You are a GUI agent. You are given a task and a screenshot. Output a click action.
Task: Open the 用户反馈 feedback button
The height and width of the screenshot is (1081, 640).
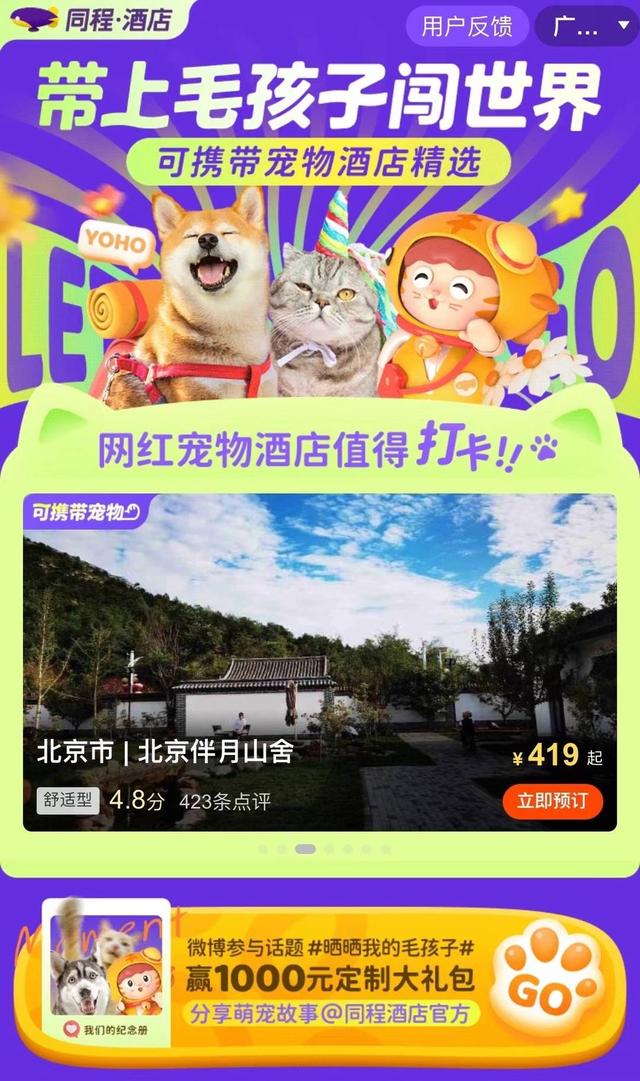click(466, 26)
